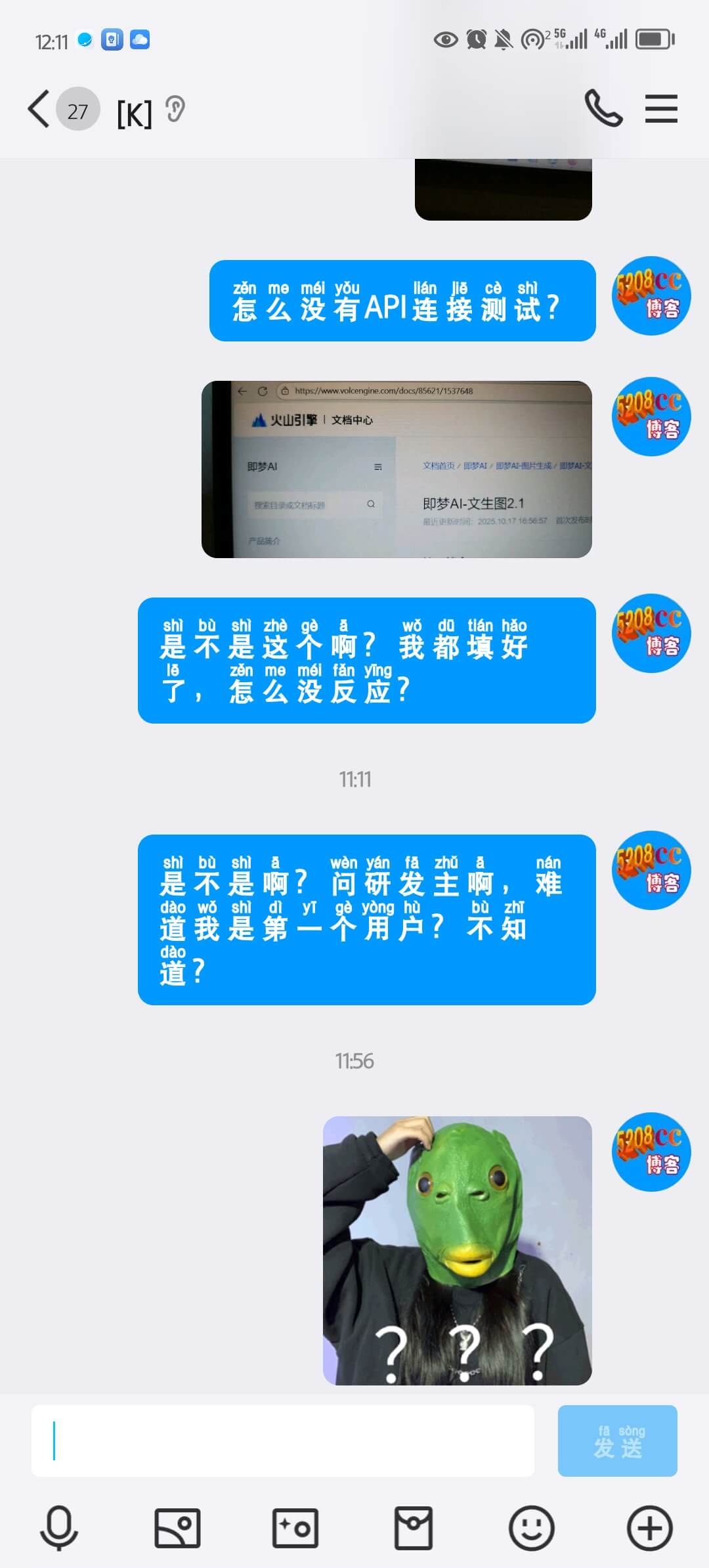Open the emoji sticker panel
Screen dimensions: 709x1568
pos(531,1527)
